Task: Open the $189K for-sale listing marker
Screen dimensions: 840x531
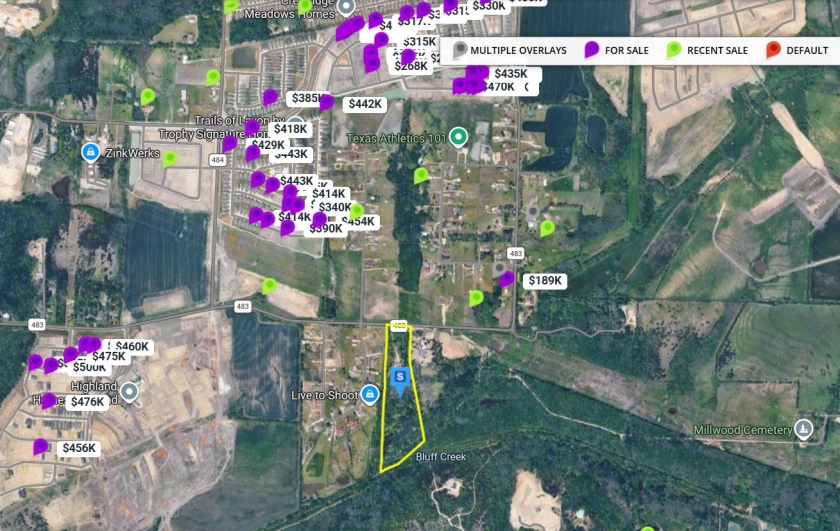Action: point(545,281)
